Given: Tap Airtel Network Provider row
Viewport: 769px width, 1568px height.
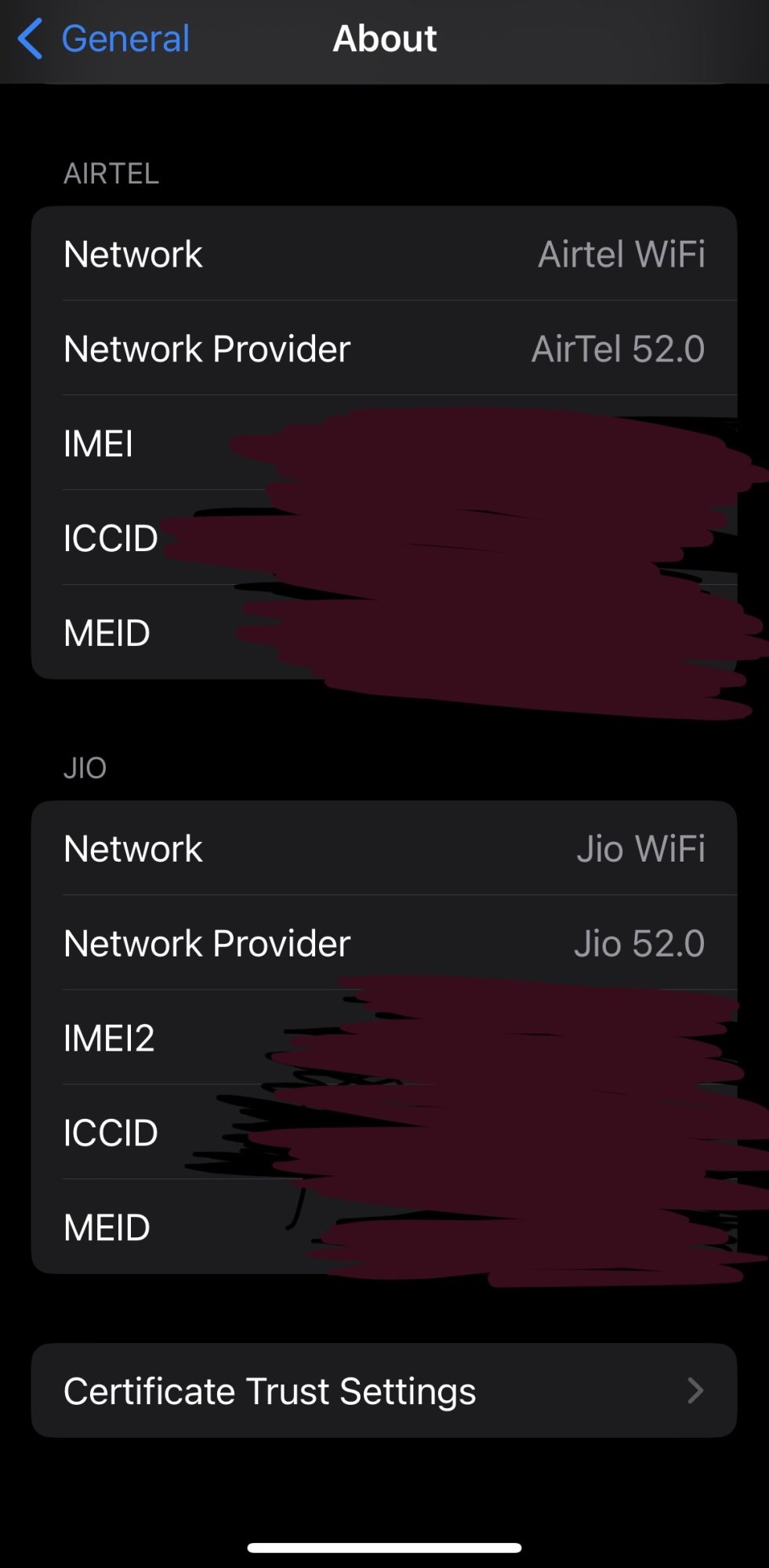Looking at the screenshot, I should point(384,348).
